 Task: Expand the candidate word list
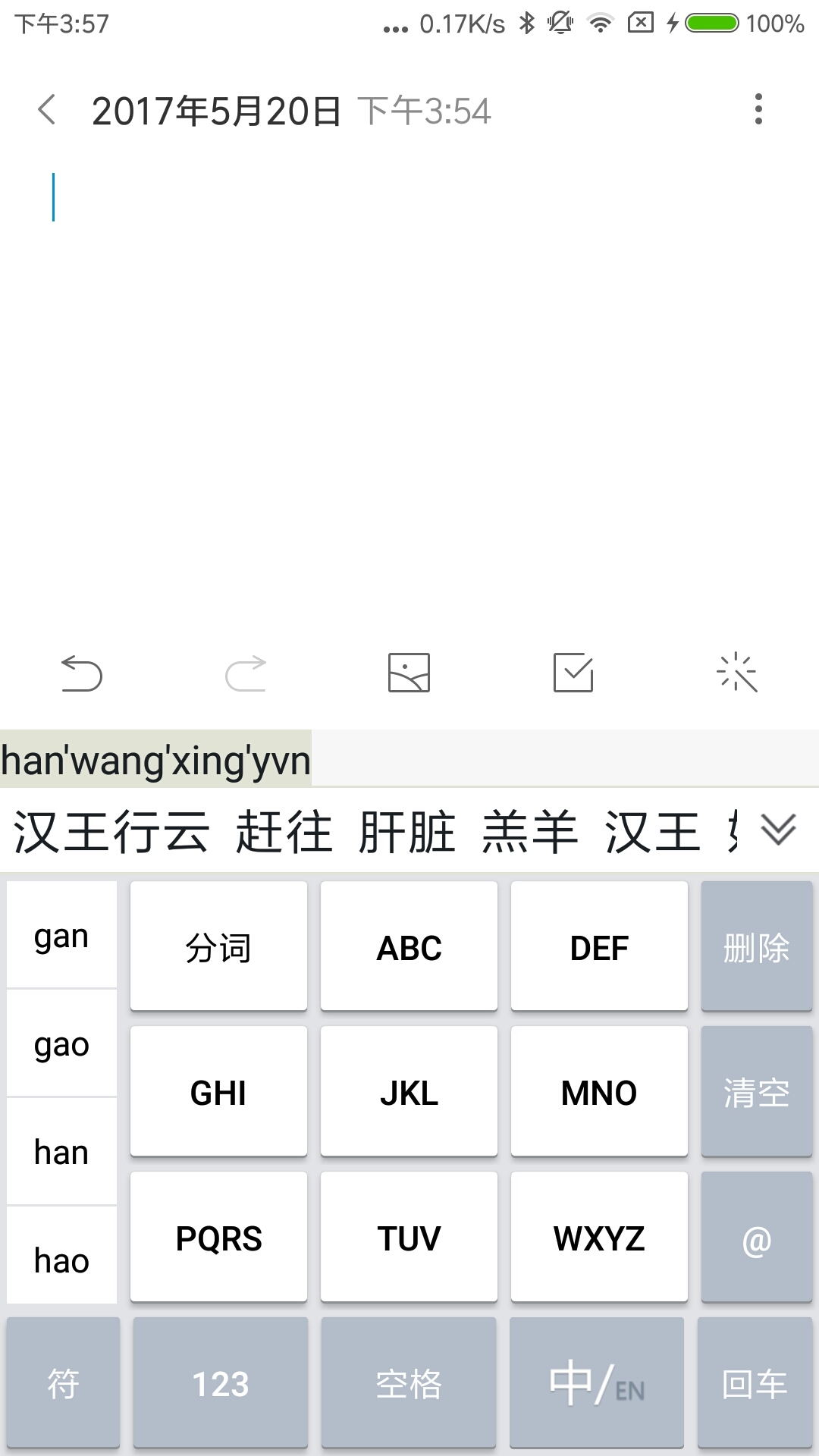(x=778, y=830)
